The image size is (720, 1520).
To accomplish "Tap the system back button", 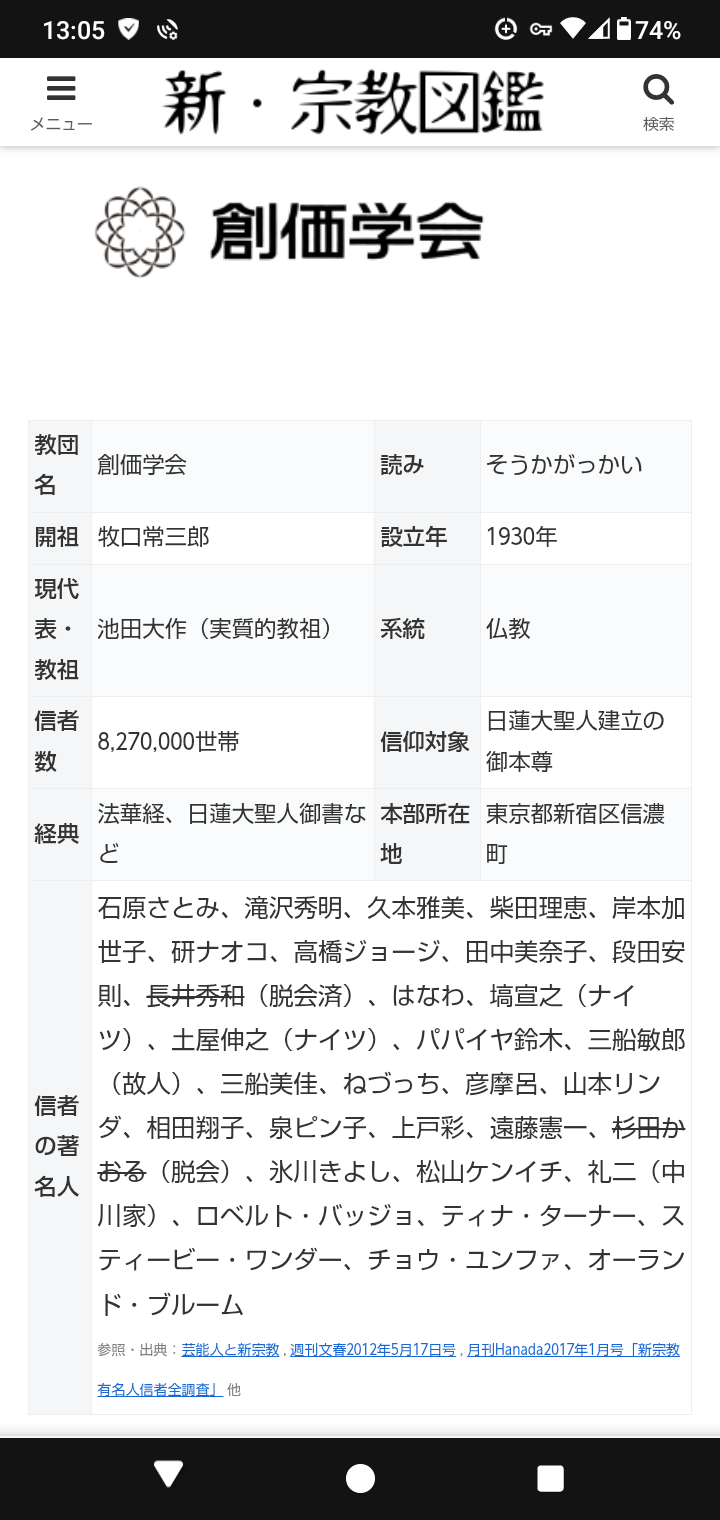I will [x=168, y=1477].
